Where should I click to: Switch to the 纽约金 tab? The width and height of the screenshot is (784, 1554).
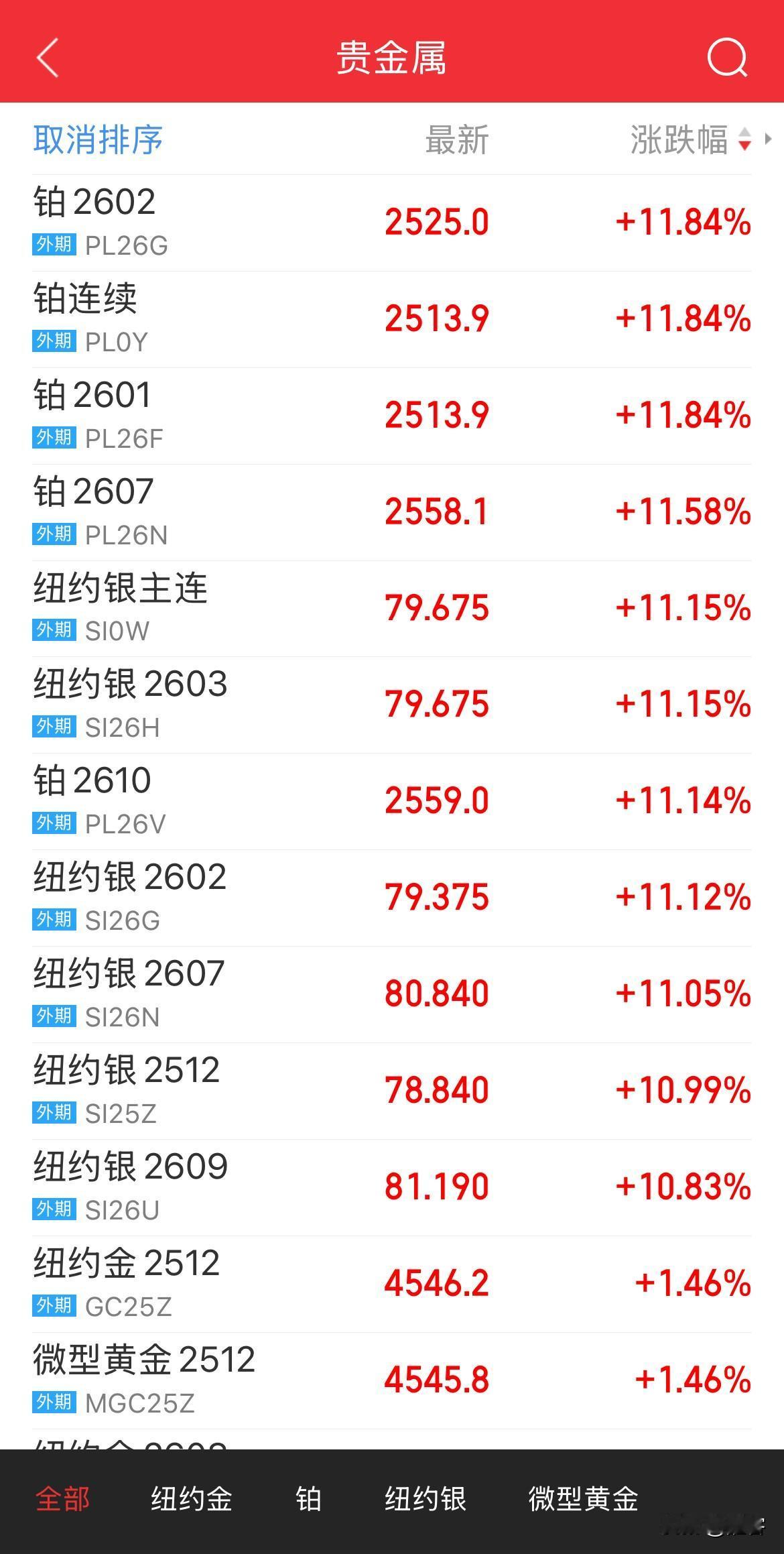[192, 1501]
